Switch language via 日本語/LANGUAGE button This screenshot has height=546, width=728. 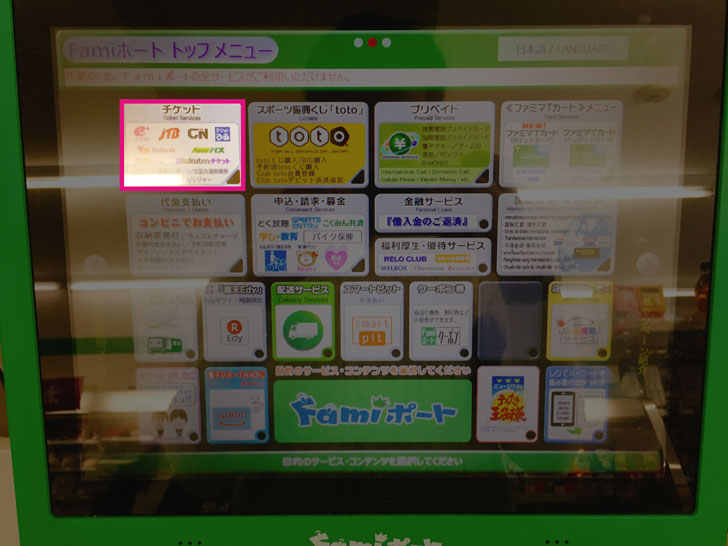coord(563,48)
